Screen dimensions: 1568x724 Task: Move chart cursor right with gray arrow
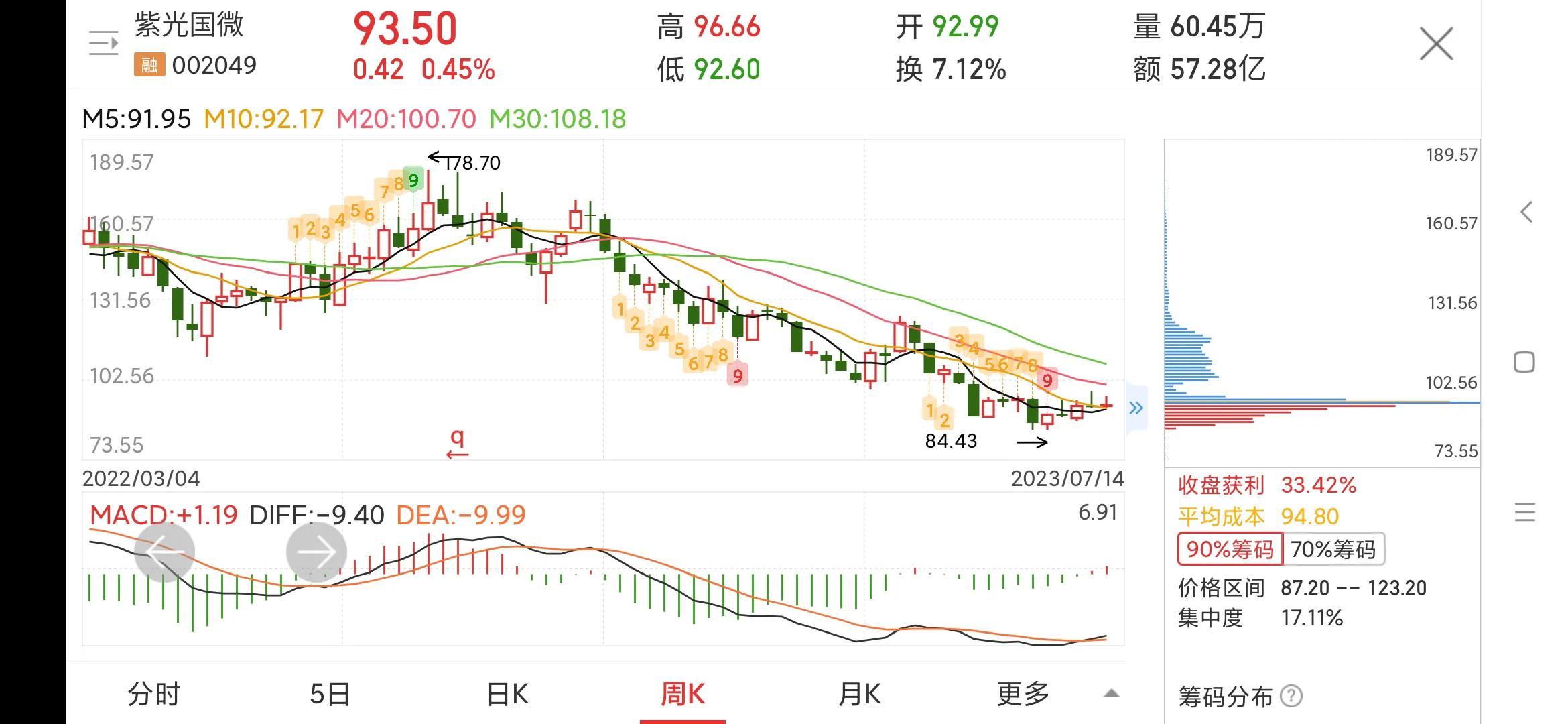coord(316,552)
